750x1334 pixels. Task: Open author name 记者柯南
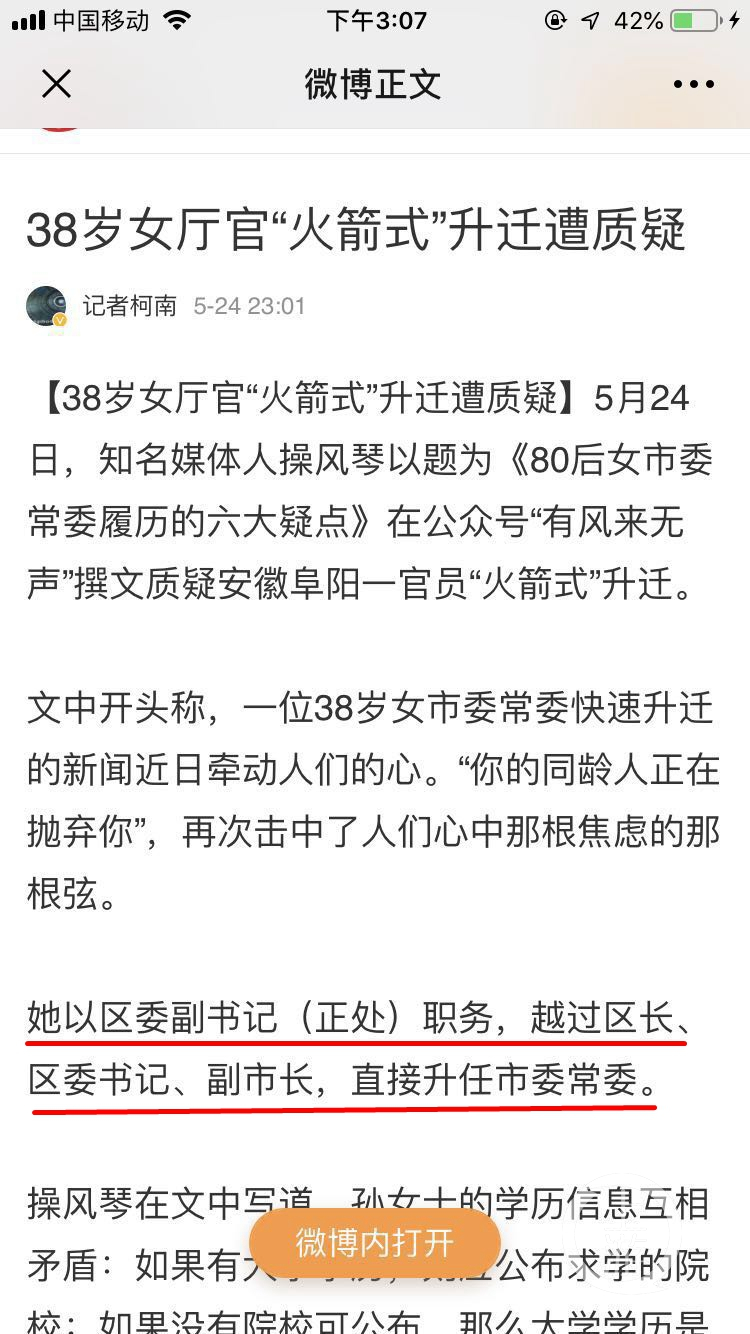pos(129,306)
